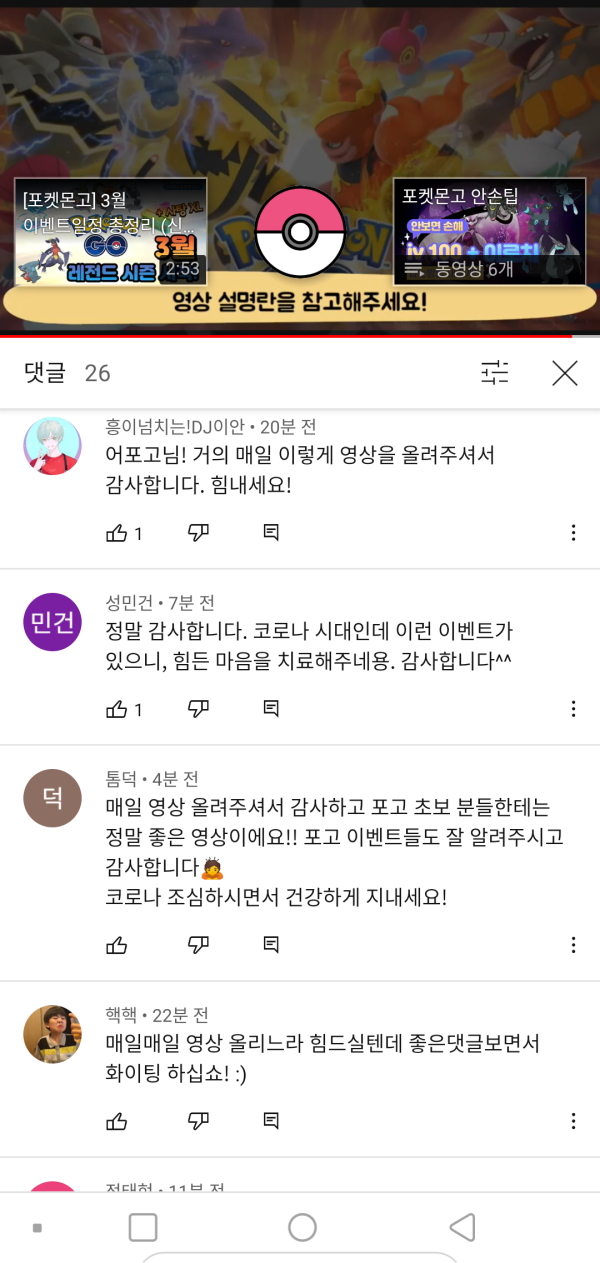The image size is (600, 1263).
Task: Open more options for 성민건's comment
Action: [x=573, y=709]
